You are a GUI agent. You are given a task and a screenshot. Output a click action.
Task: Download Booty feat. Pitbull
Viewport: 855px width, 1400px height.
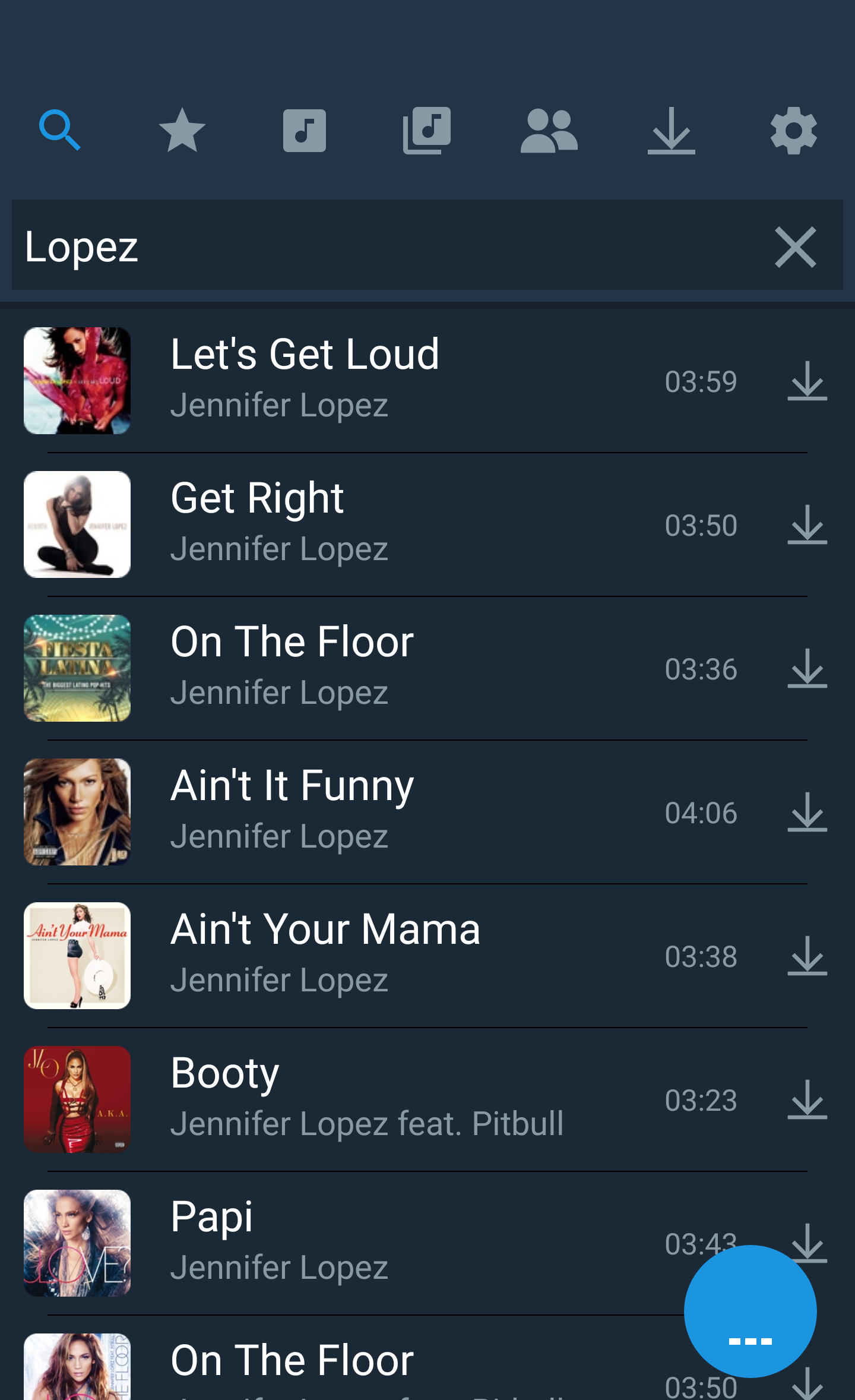pos(807,1099)
